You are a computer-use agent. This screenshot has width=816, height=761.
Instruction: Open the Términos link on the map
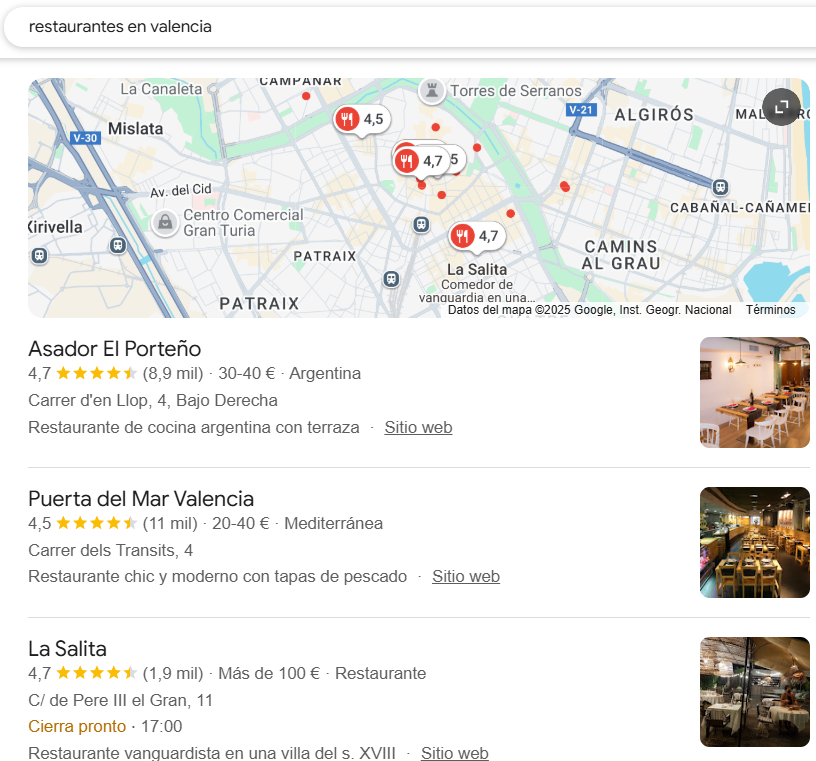click(x=770, y=310)
